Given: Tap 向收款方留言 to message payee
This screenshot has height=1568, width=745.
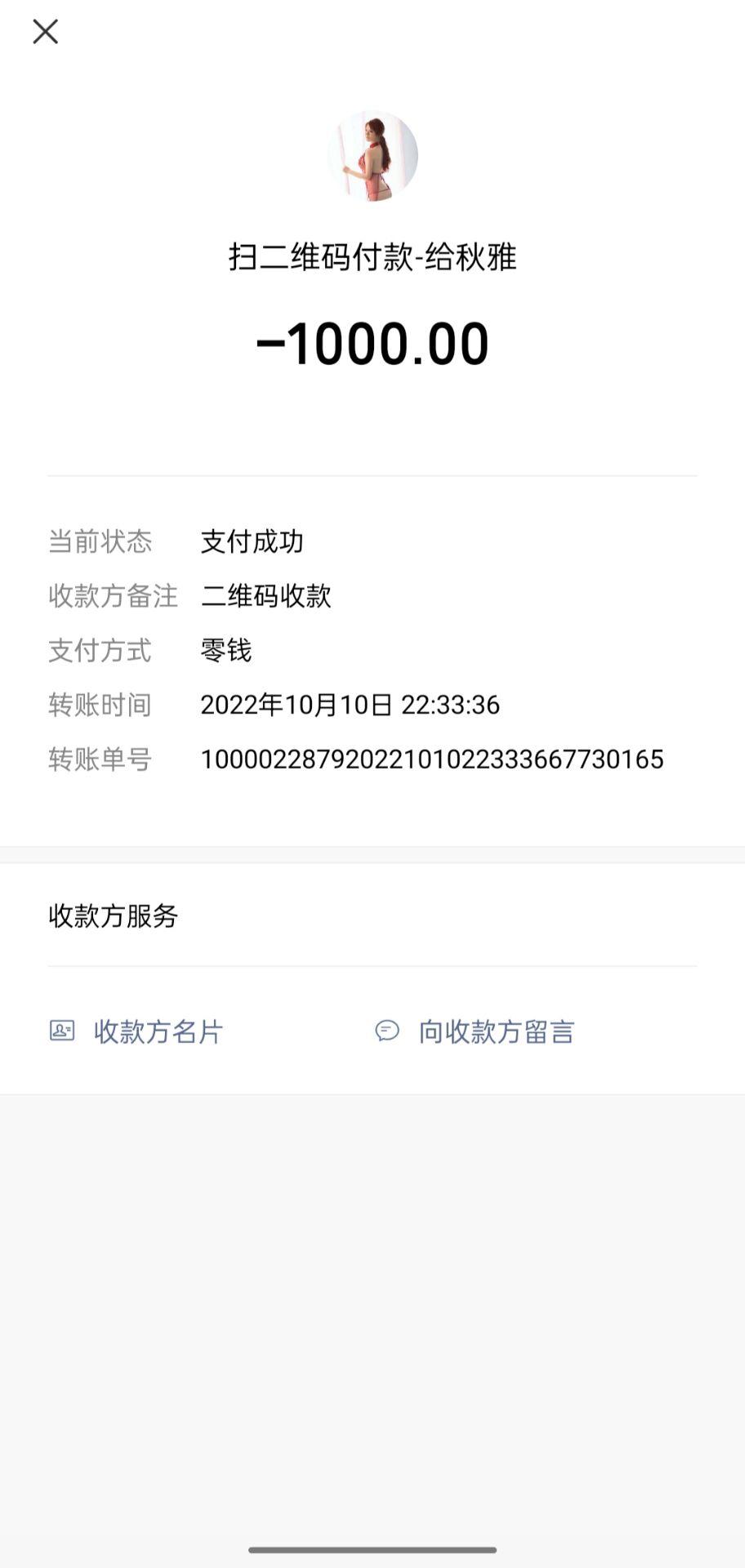Looking at the screenshot, I should point(475,1031).
